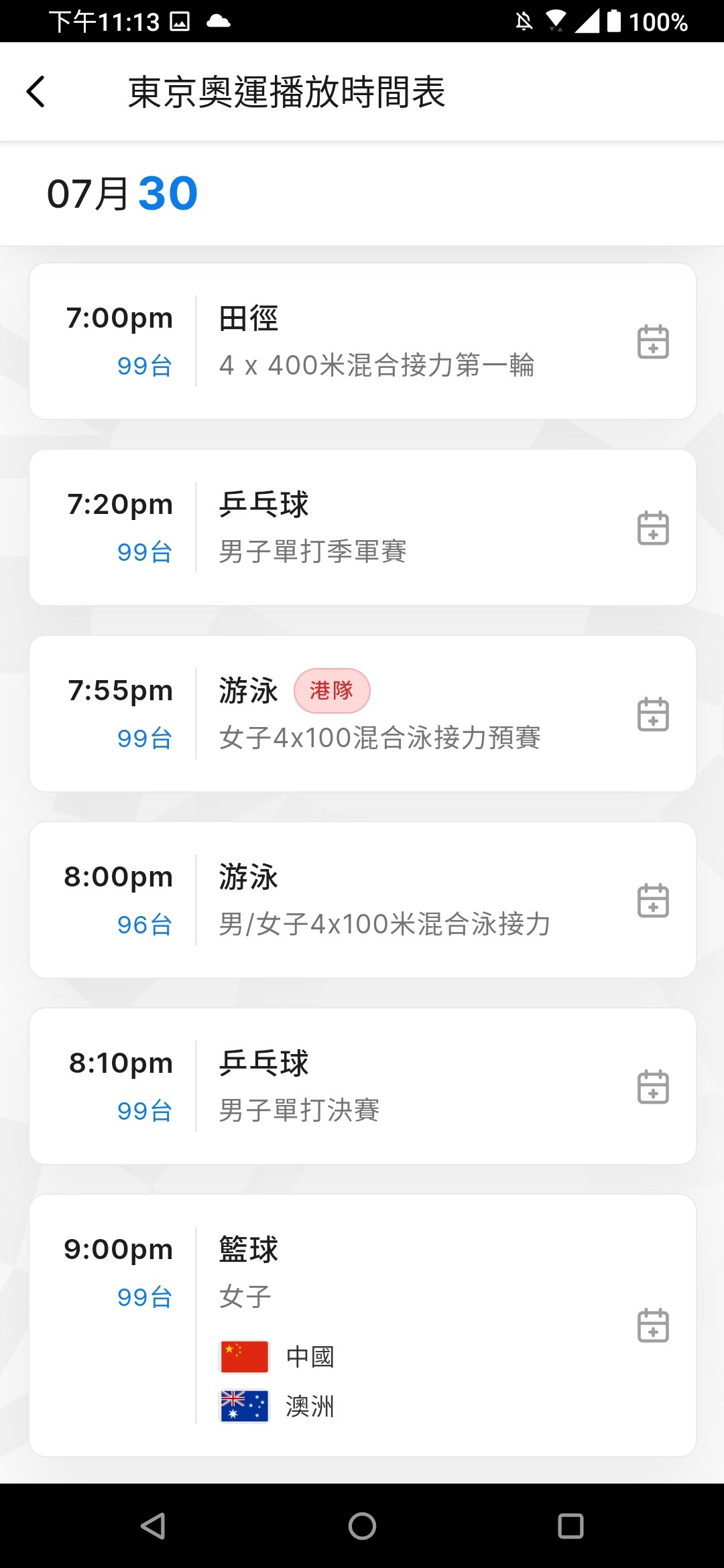Open recent apps from navigation bar
This screenshot has width=724, height=1568.
tap(570, 1526)
